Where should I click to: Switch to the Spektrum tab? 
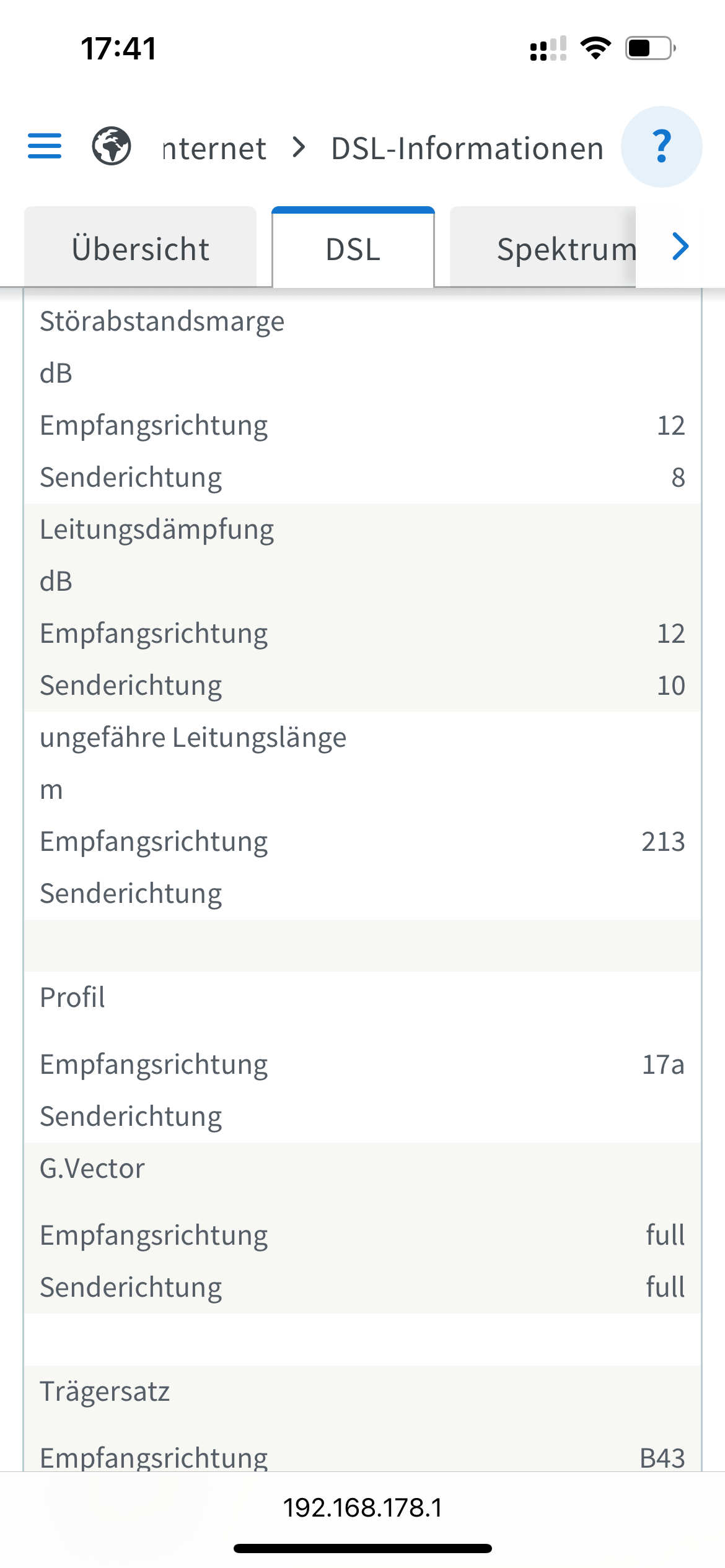543,248
